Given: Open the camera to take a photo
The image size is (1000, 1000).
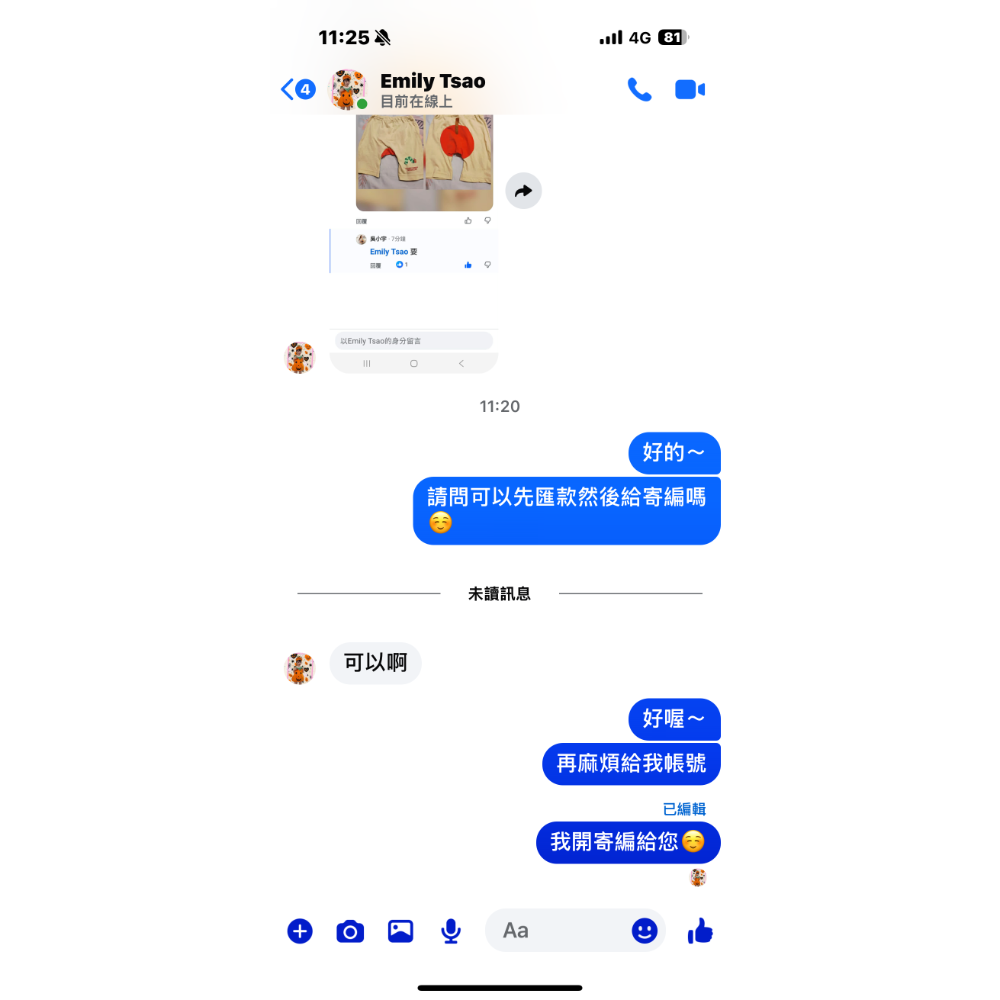Looking at the screenshot, I should (x=350, y=931).
